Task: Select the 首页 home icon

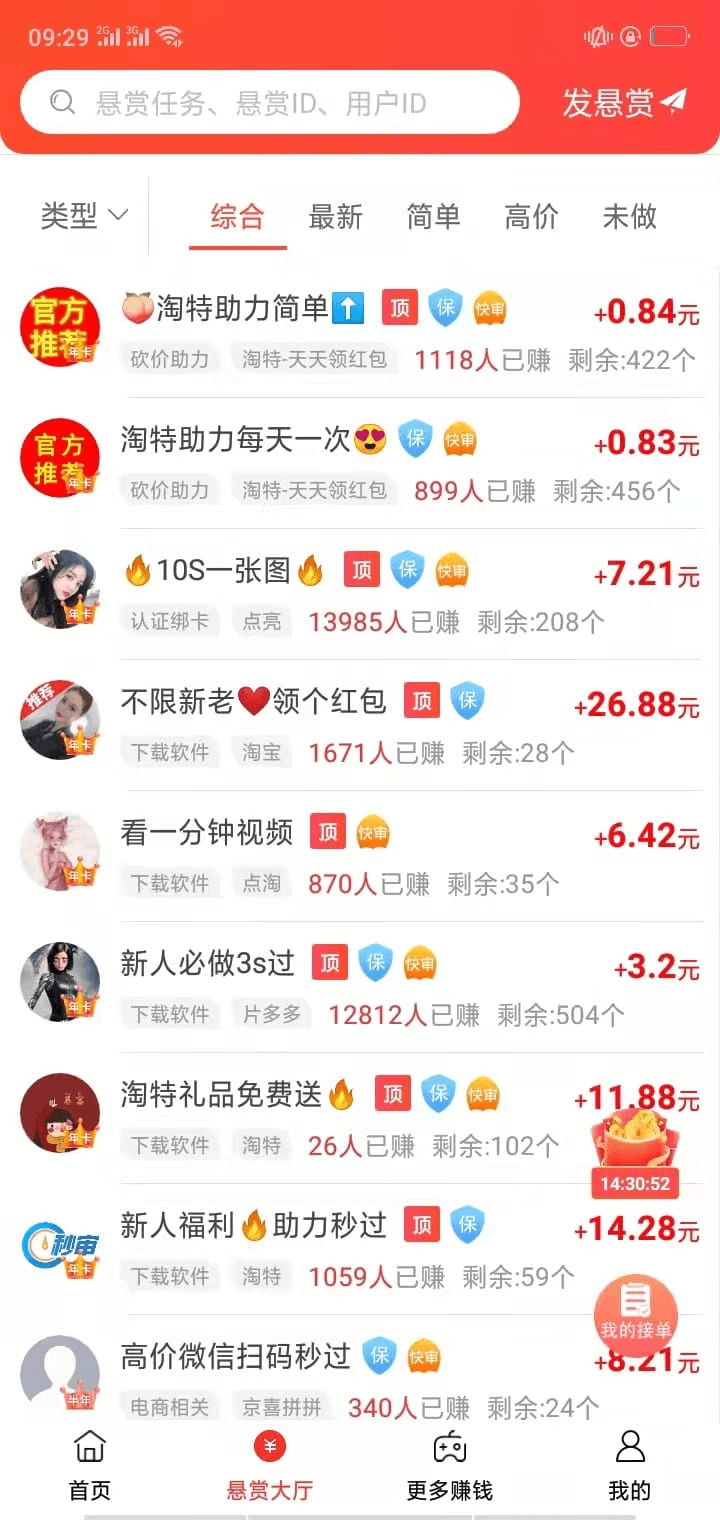Action: pos(89,1443)
